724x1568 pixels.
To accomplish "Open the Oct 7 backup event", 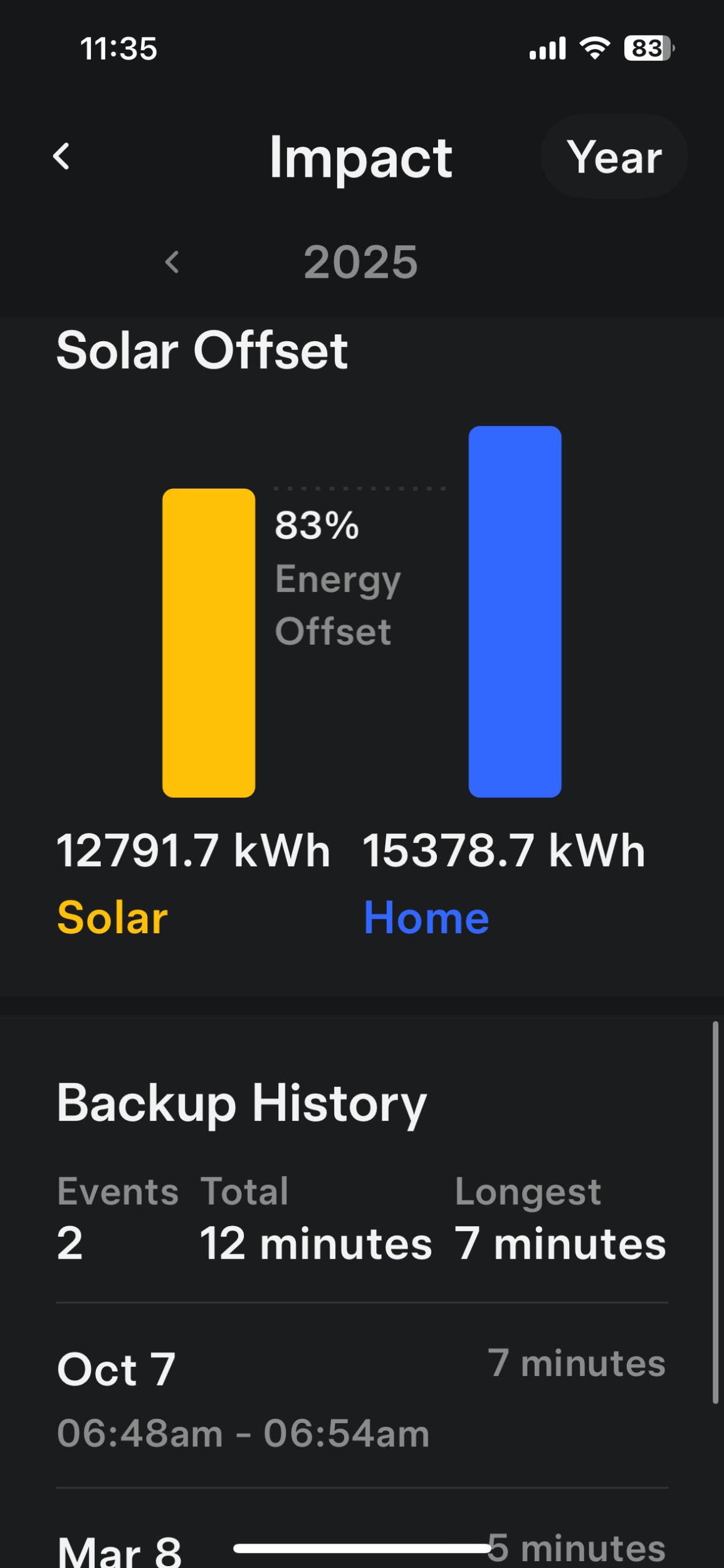I will tap(362, 1396).
